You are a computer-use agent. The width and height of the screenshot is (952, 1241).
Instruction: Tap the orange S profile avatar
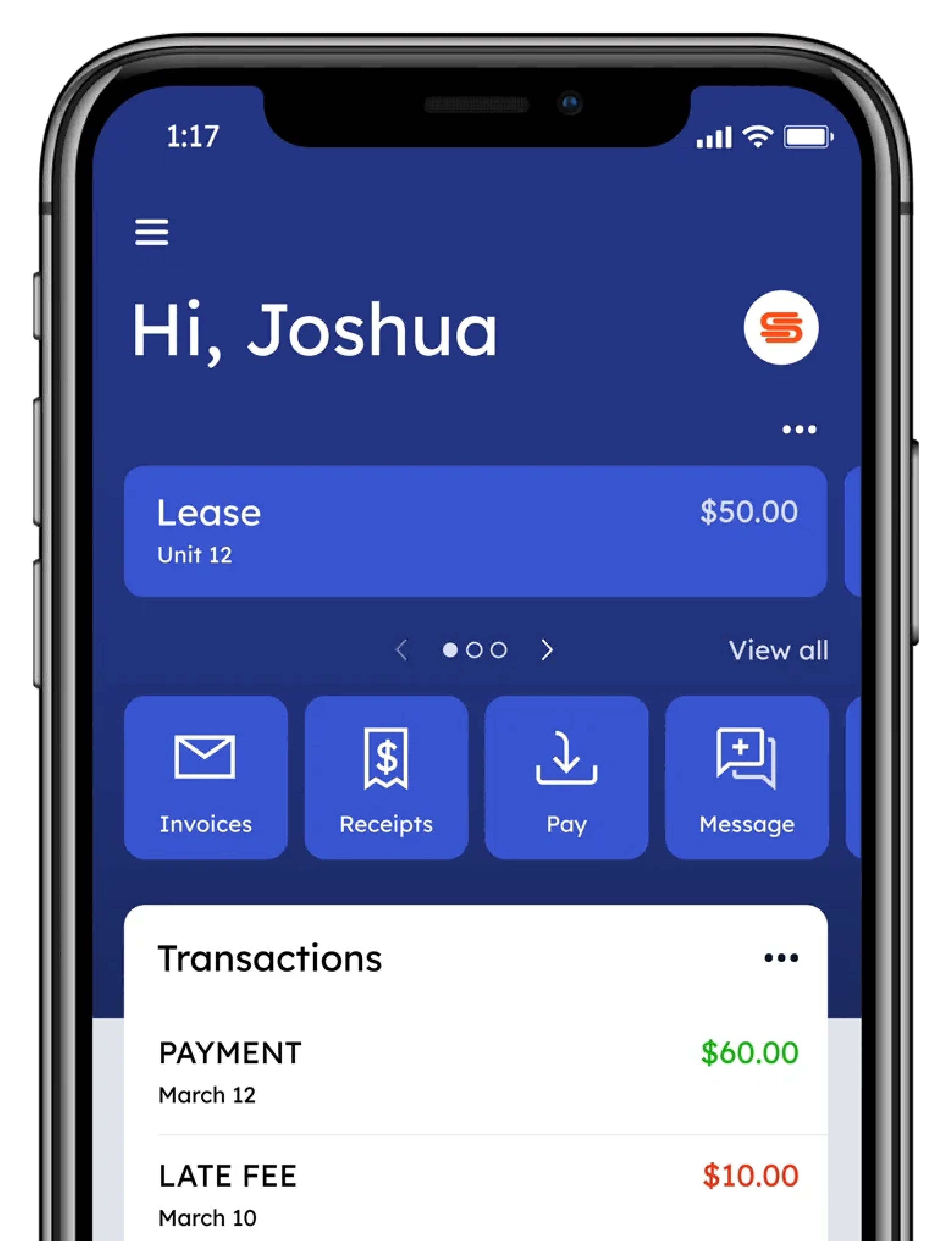click(780, 327)
